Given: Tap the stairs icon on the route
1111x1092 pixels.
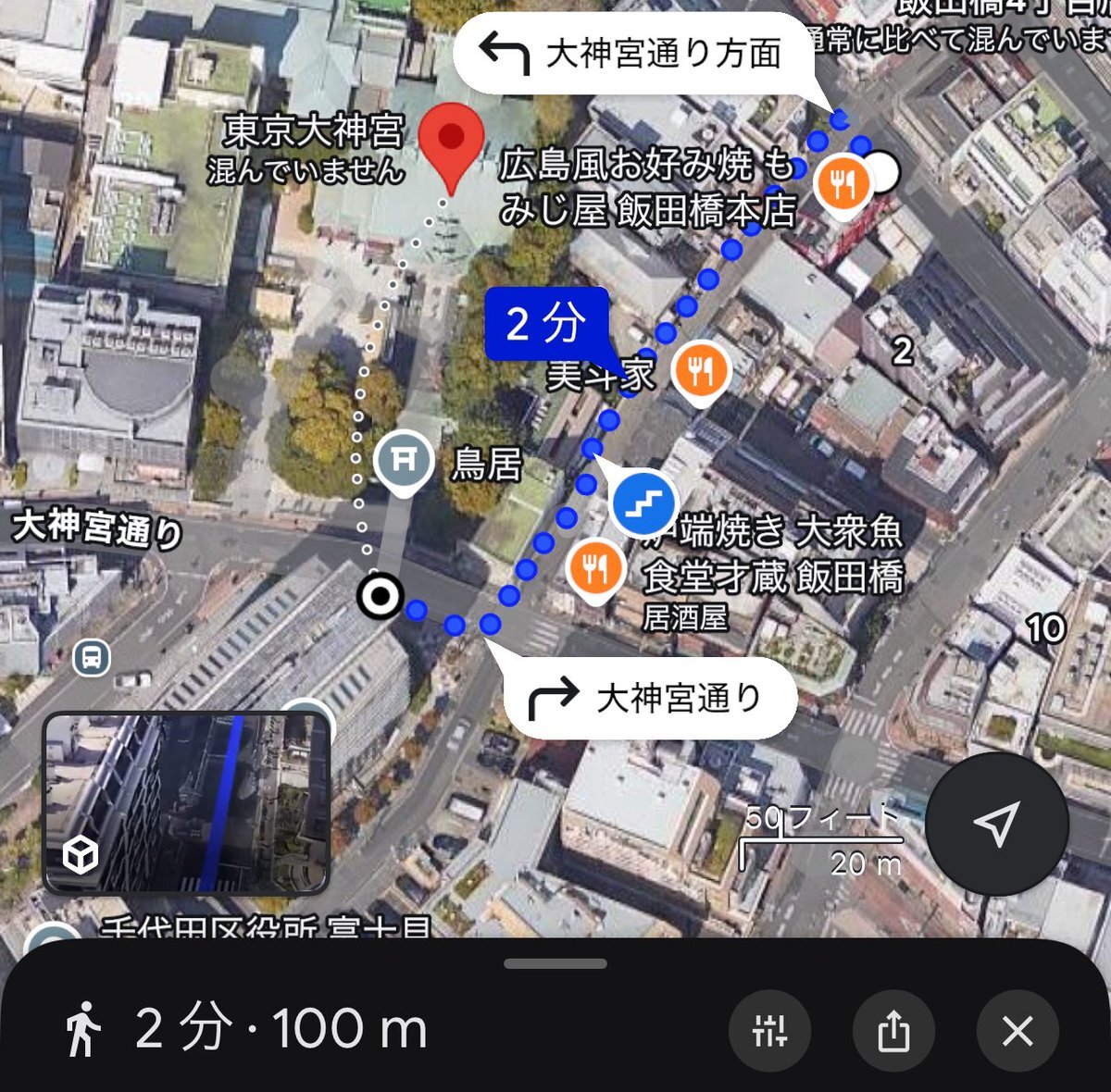Looking at the screenshot, I should 644,504.
